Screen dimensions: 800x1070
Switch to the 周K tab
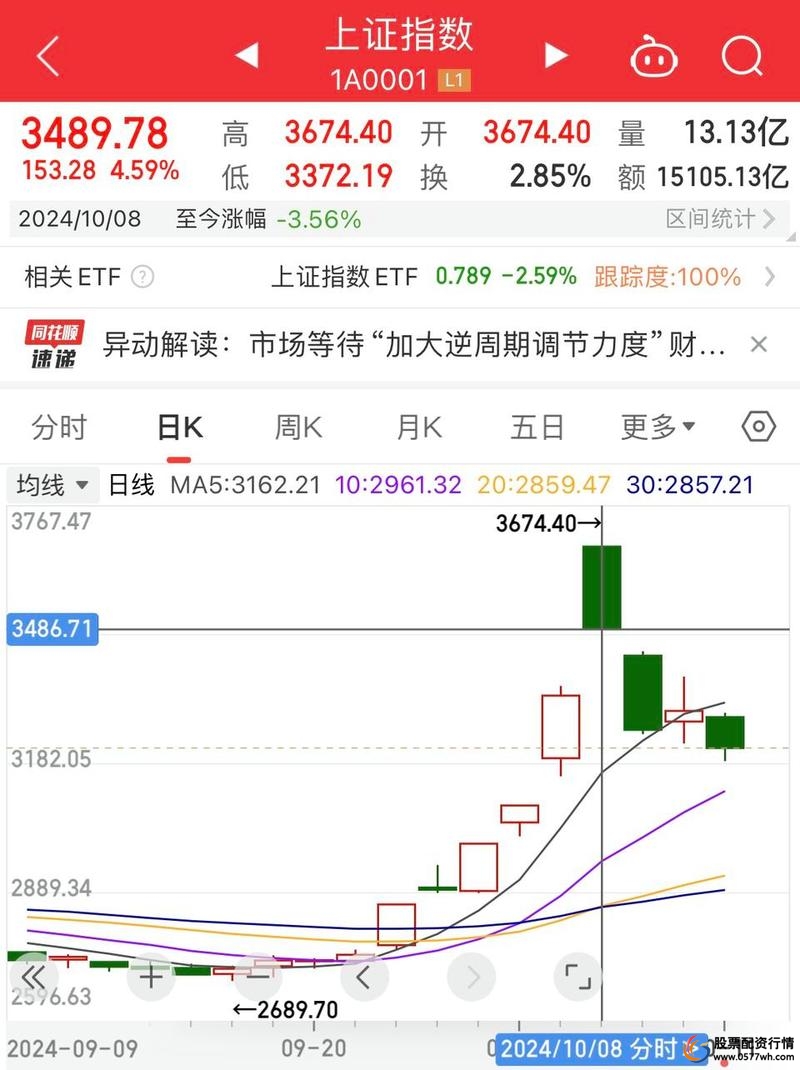pyautogui.click(x=296, y=426)
